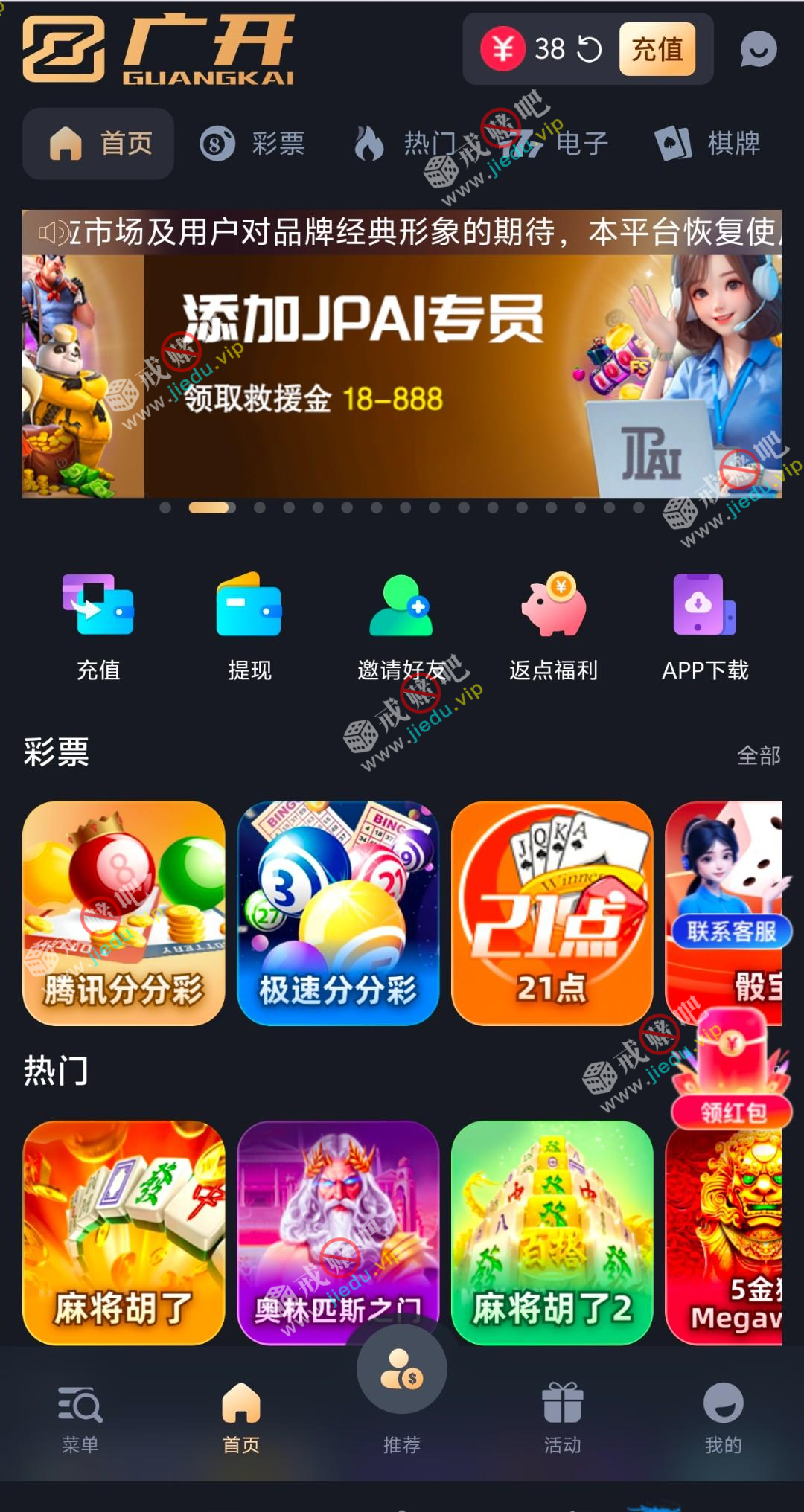Go to the 活动 bottom tab
The height and width of the screenshot is (1512, 804).
pos(562,1417)
